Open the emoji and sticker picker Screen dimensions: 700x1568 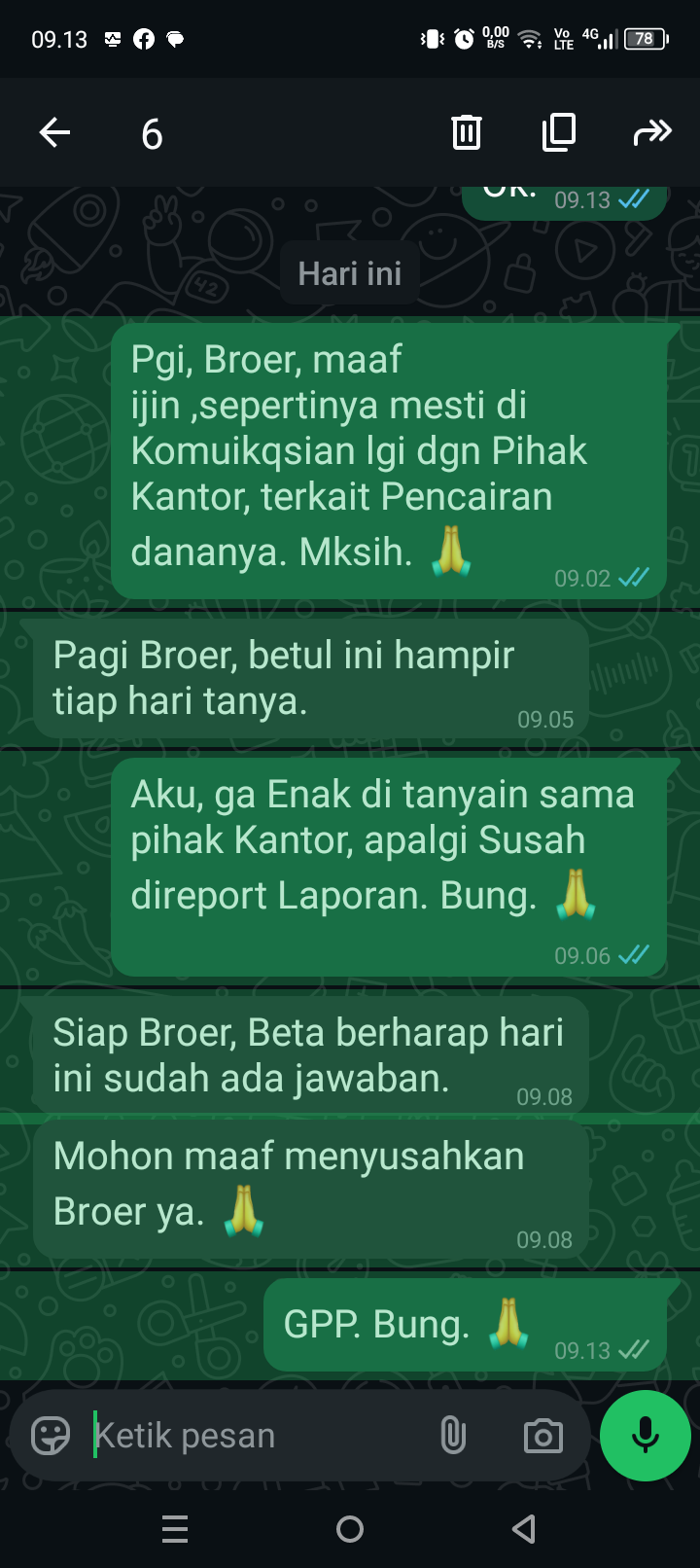(x=51, y=1436)
